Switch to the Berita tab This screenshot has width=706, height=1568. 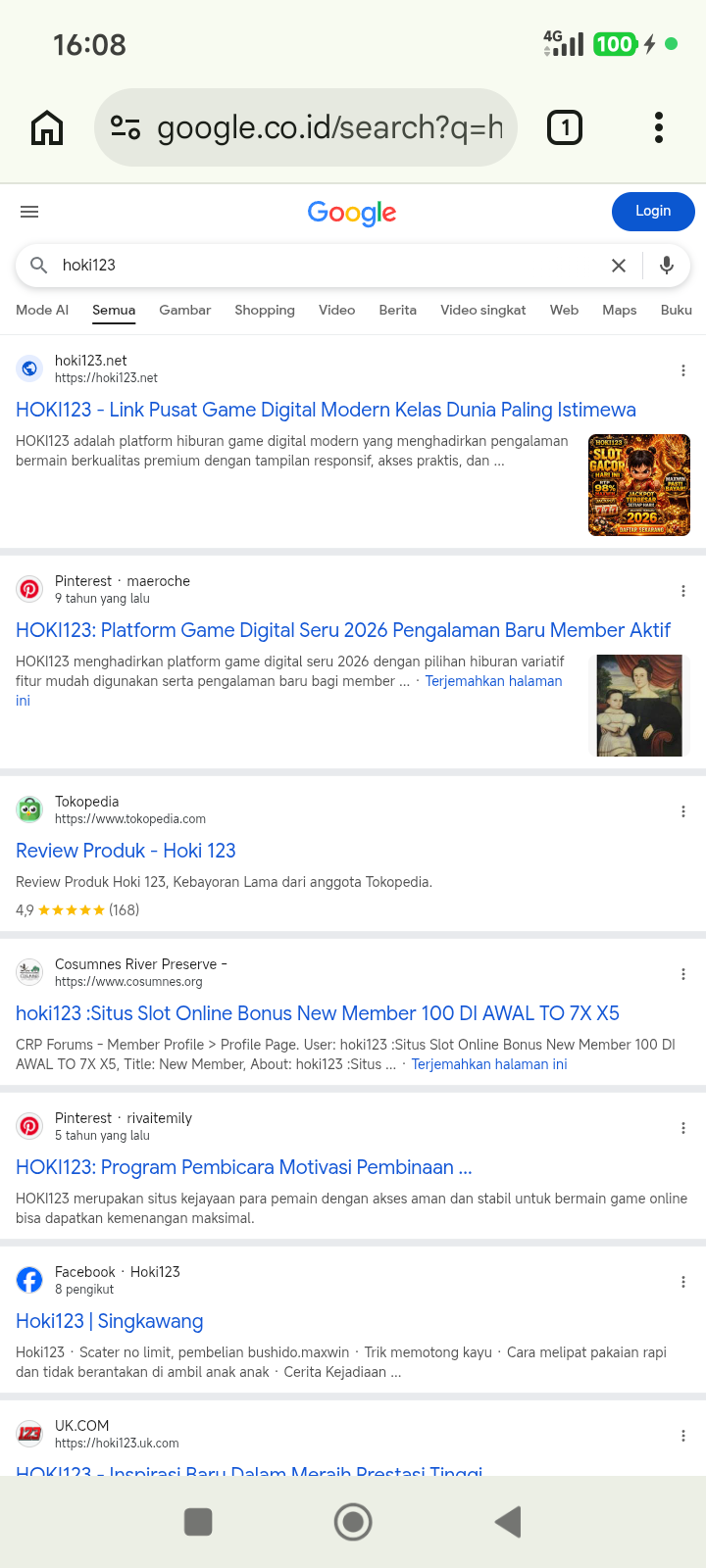point(397,310)
